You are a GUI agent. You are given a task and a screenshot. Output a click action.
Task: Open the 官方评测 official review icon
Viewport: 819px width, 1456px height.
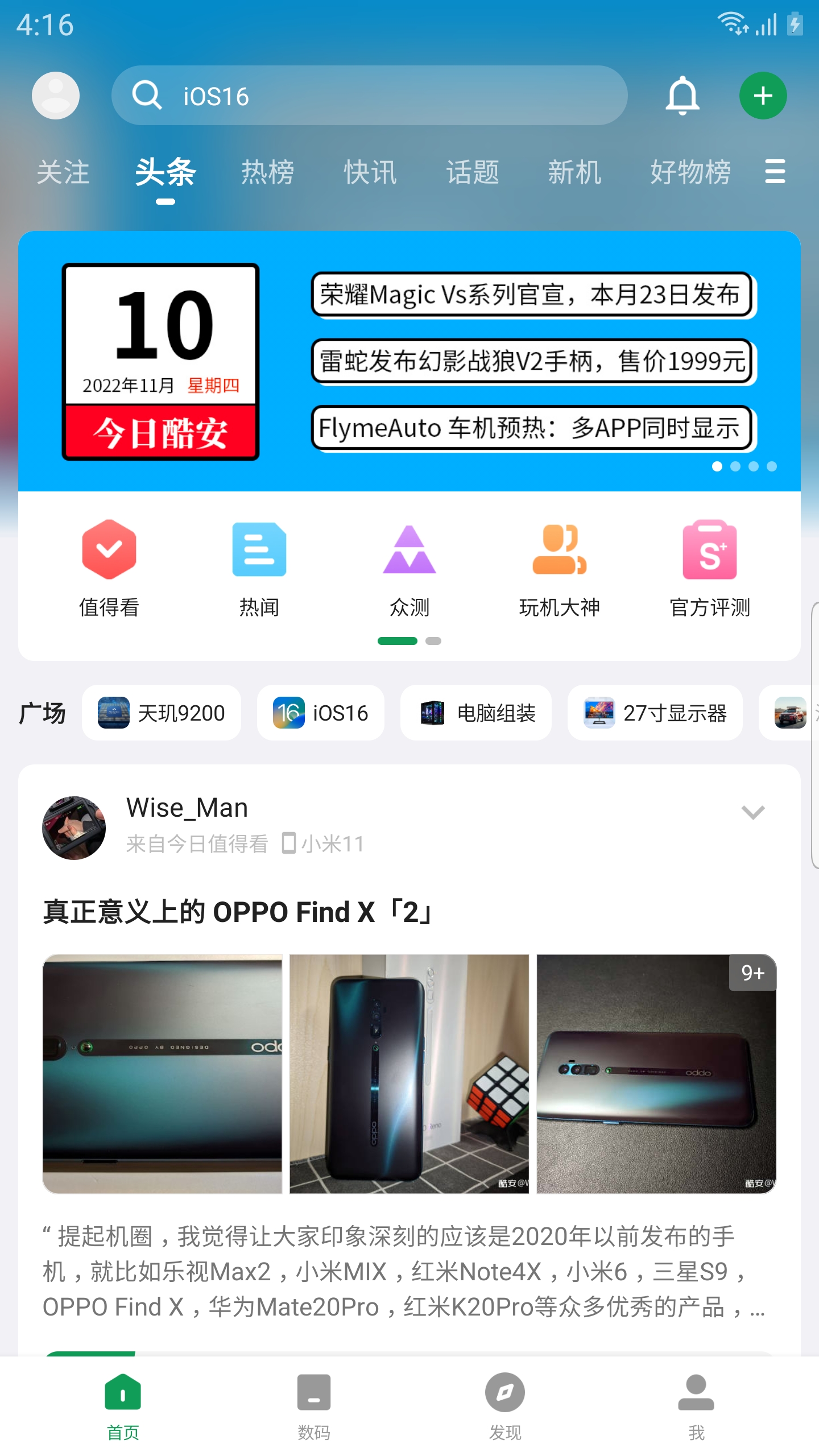click(710, 549)
